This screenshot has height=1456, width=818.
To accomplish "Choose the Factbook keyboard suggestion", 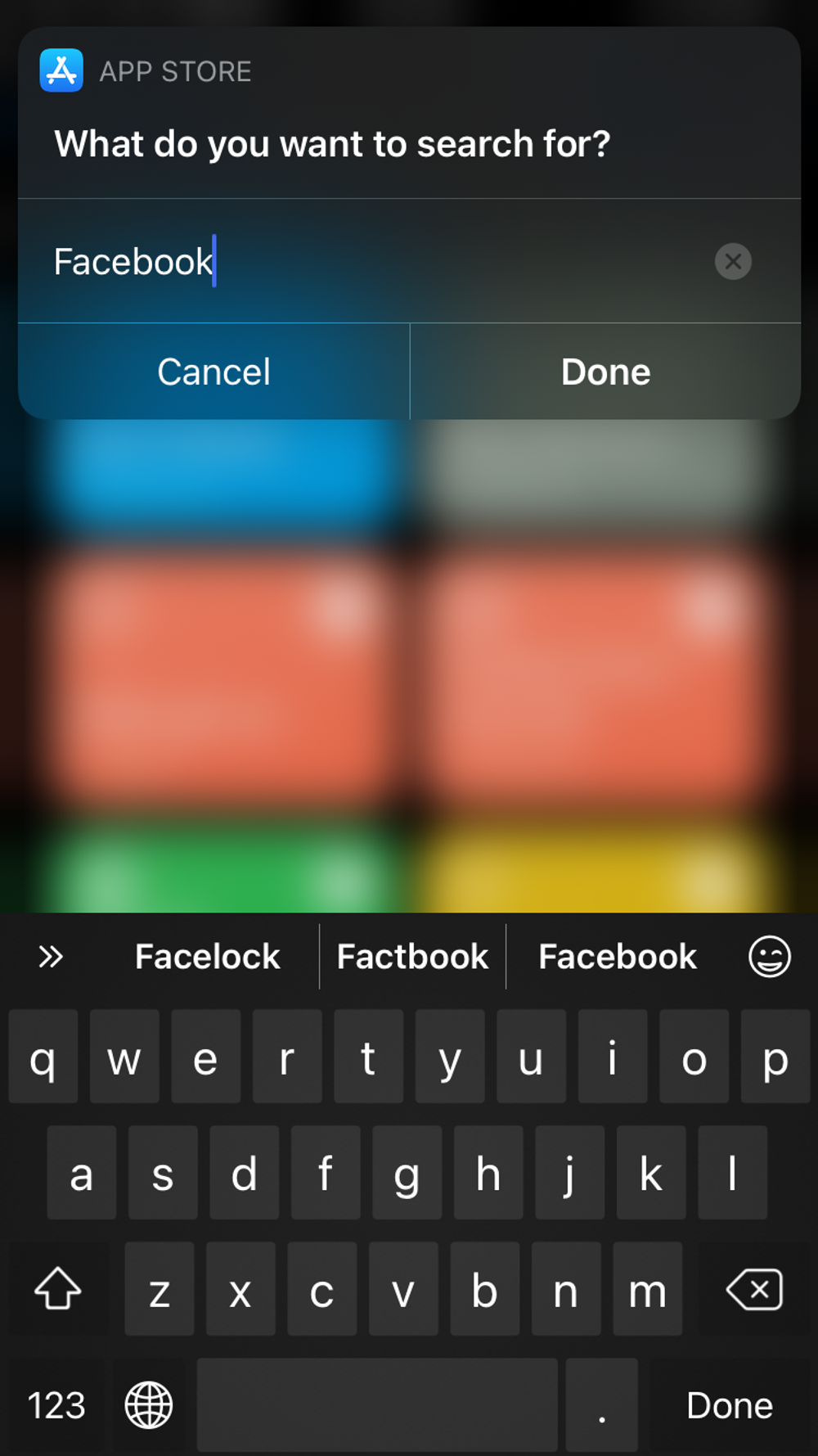I will tap(412, 957).
